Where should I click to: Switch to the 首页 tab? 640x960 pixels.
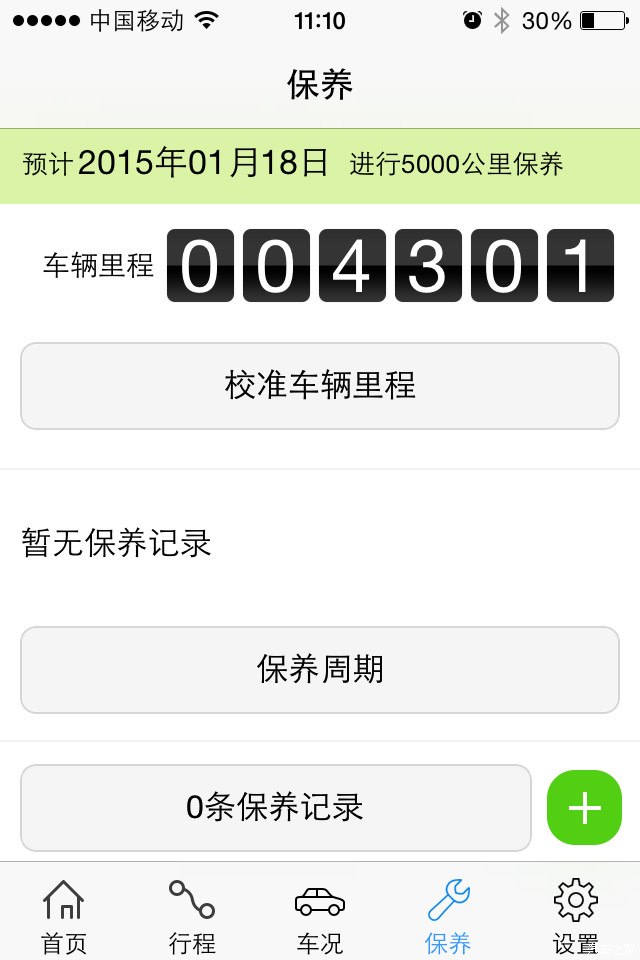coord(64,914)
